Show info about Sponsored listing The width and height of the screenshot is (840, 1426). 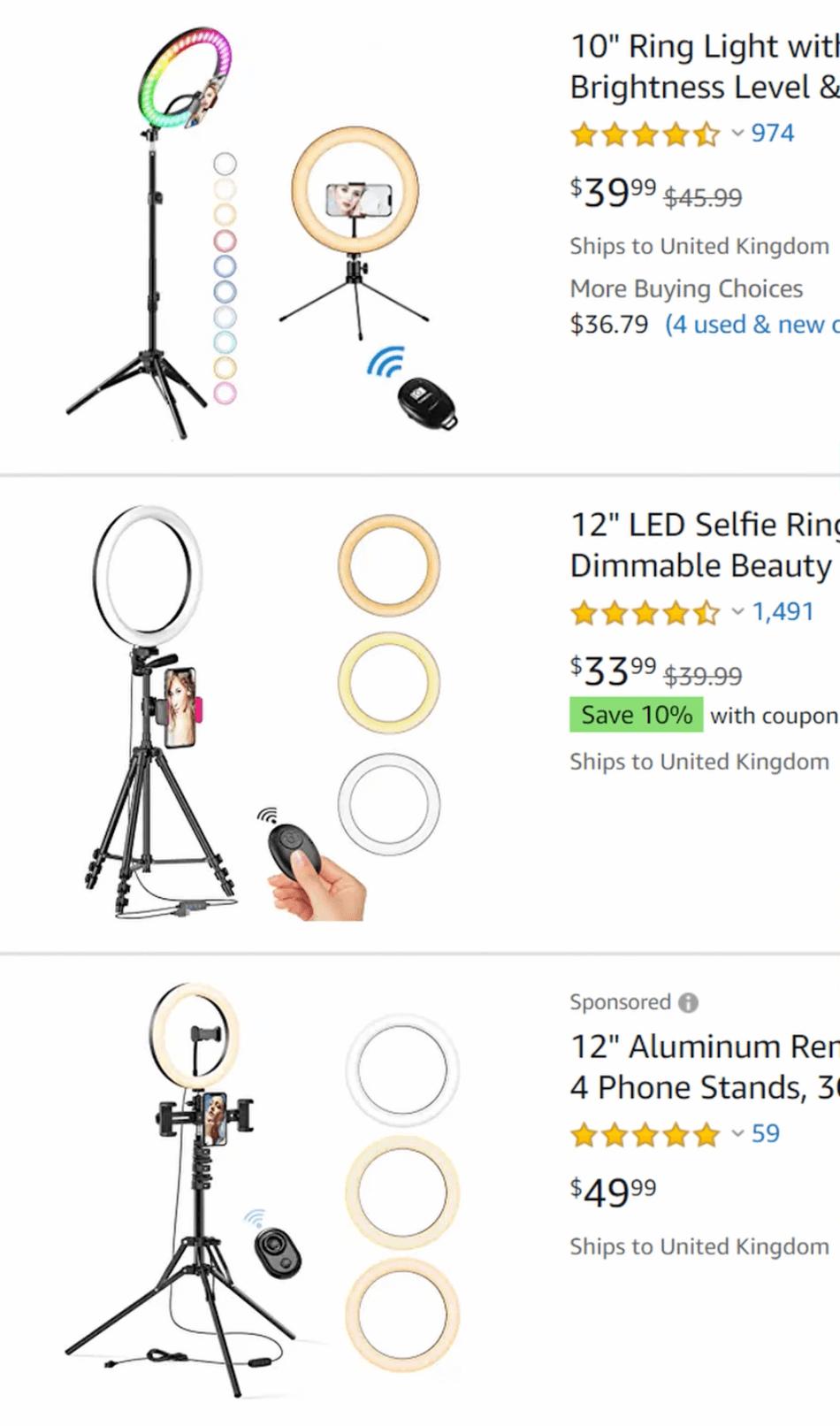[688, 1002]
